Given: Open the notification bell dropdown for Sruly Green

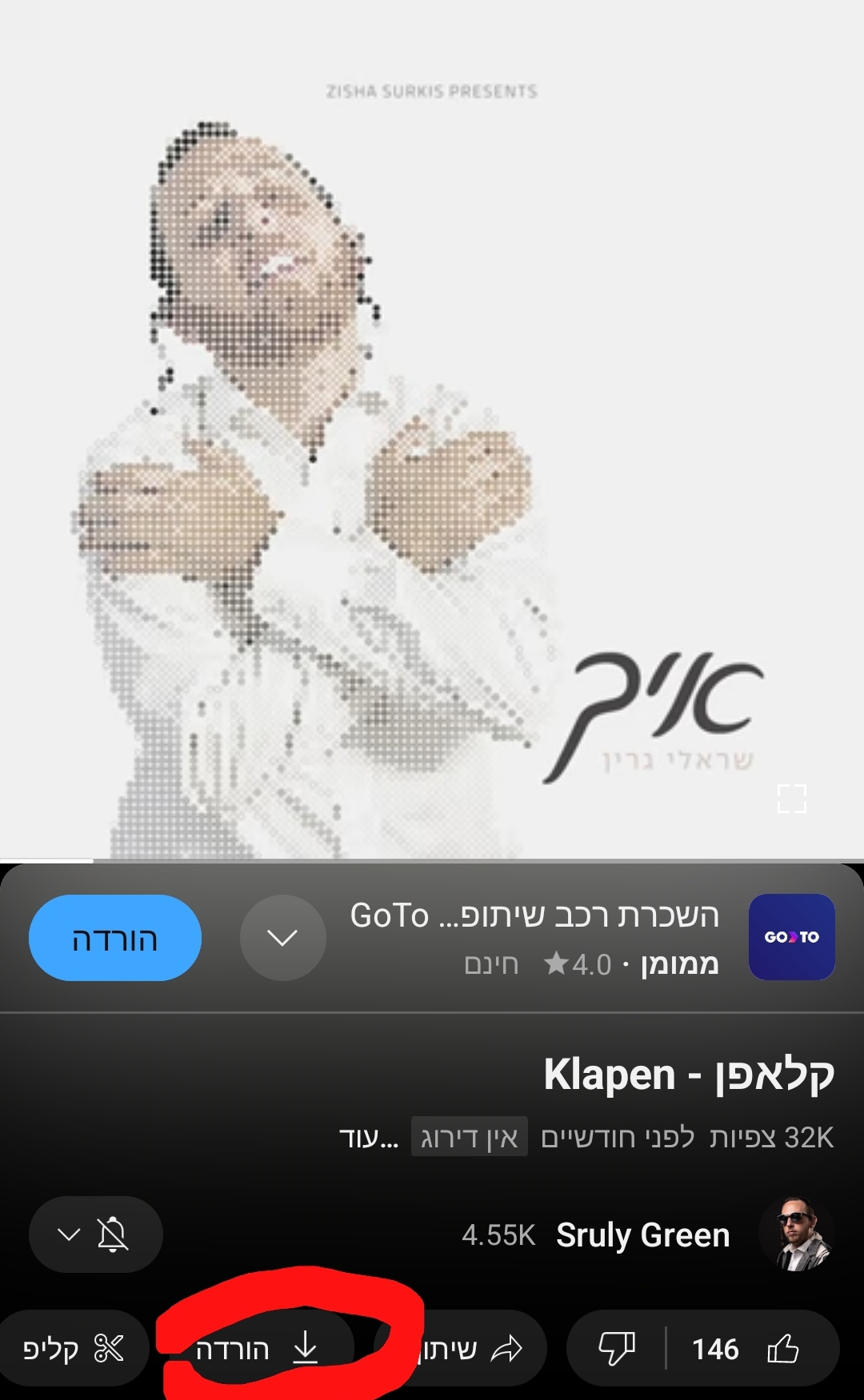Looking at the screenshot, I should pyautogui.click(x=95, y=1234).
